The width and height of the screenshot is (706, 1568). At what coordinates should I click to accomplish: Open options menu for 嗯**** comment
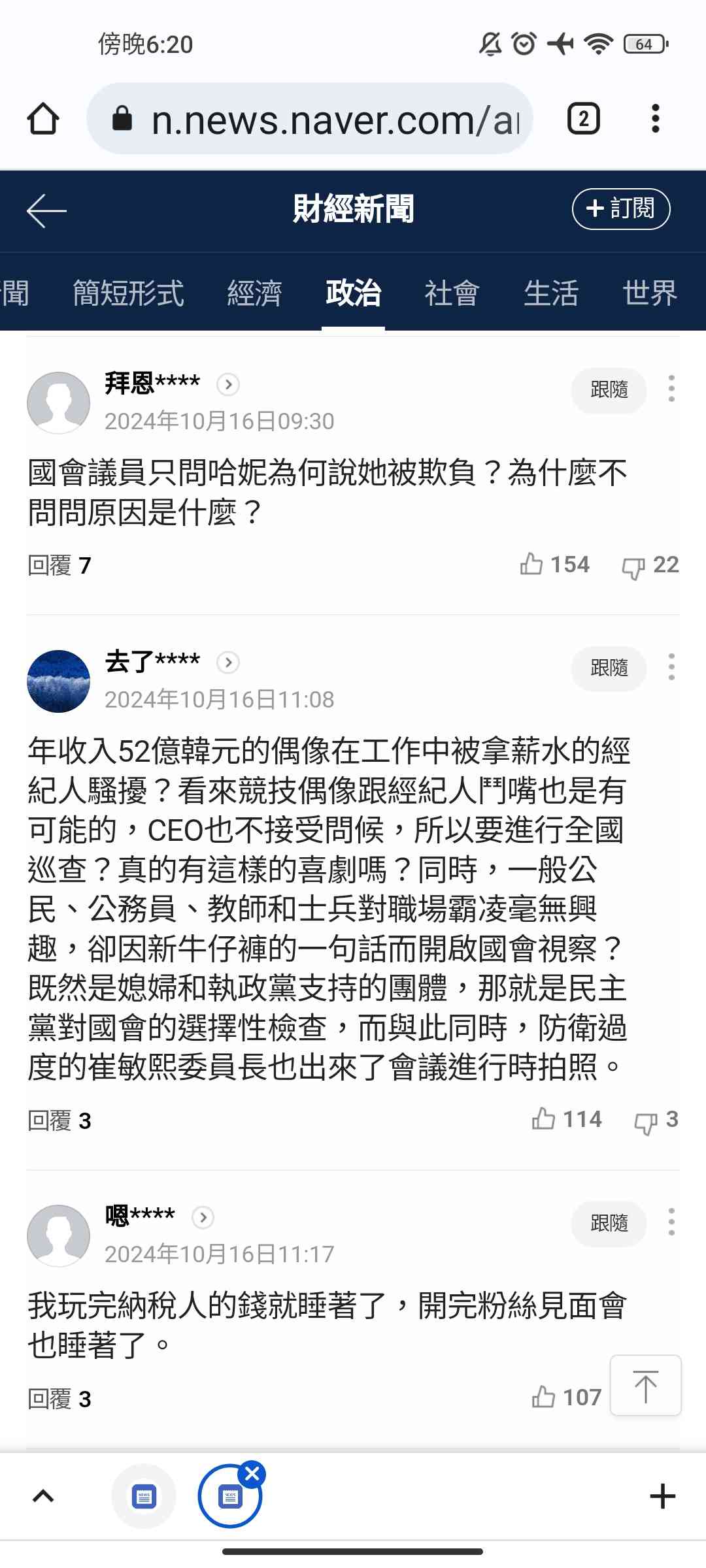coord(671,1222)
